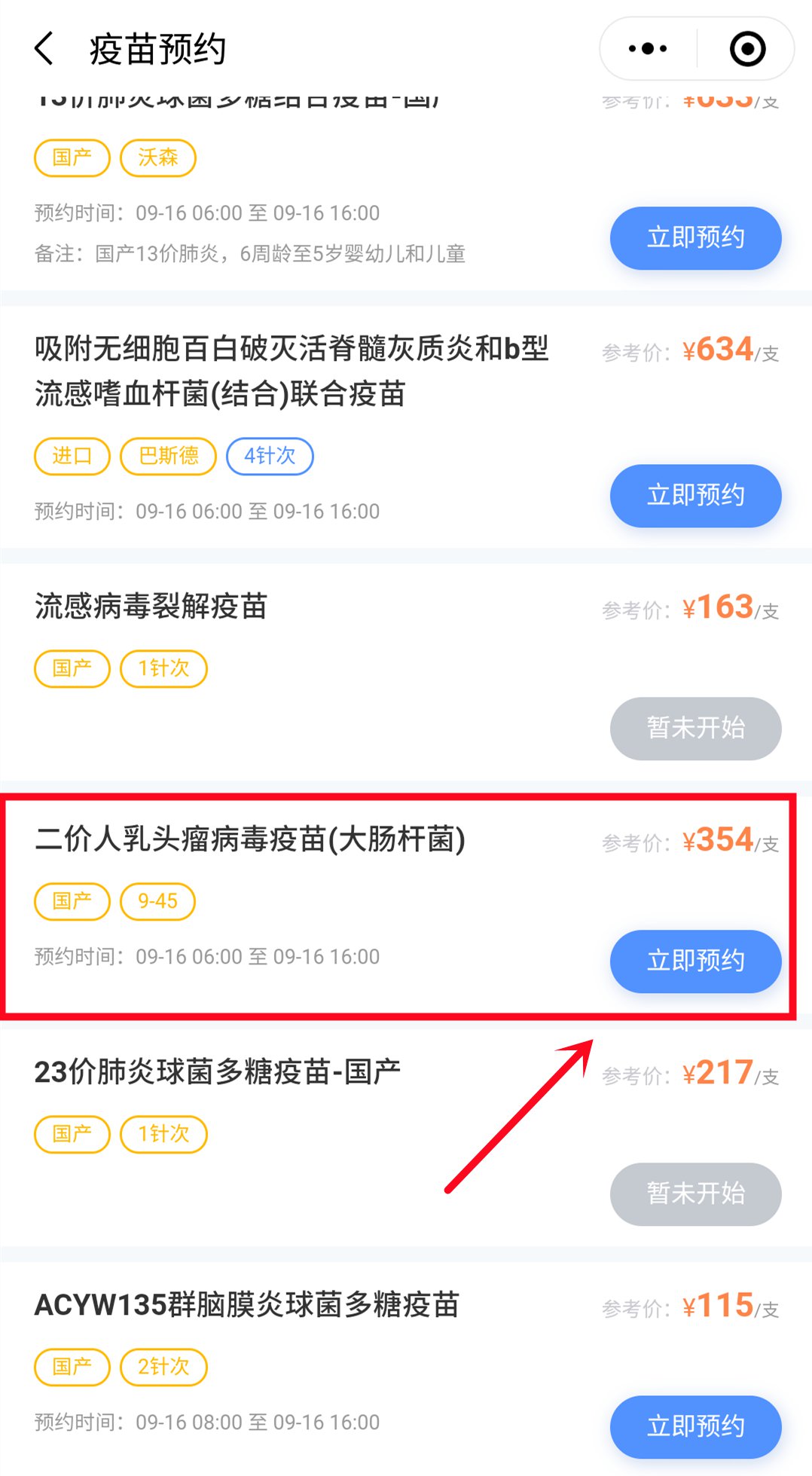The image size is (812, 1476).
Task: Open the mini program more options menu
Action: (648, 49)
